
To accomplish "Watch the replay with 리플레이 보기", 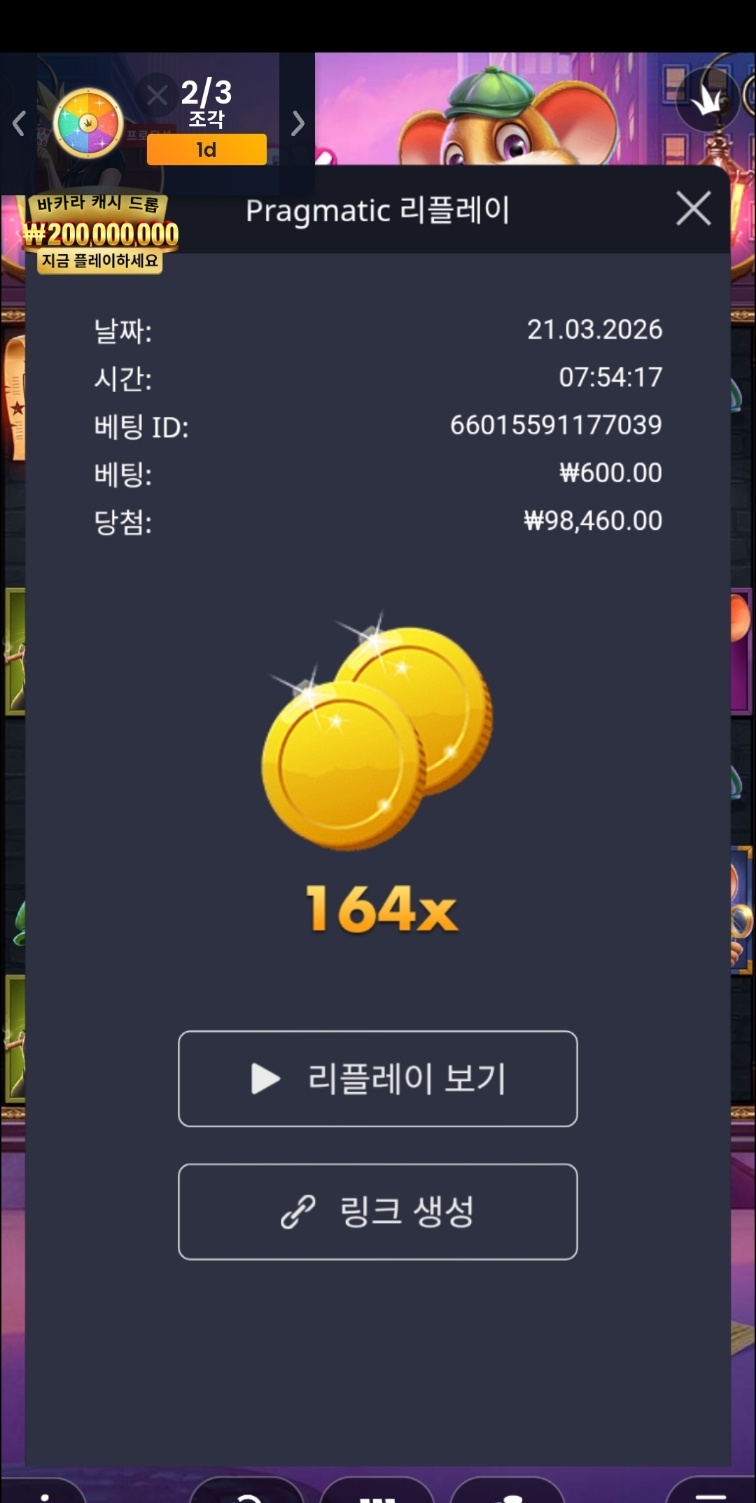I will 378,1079.
